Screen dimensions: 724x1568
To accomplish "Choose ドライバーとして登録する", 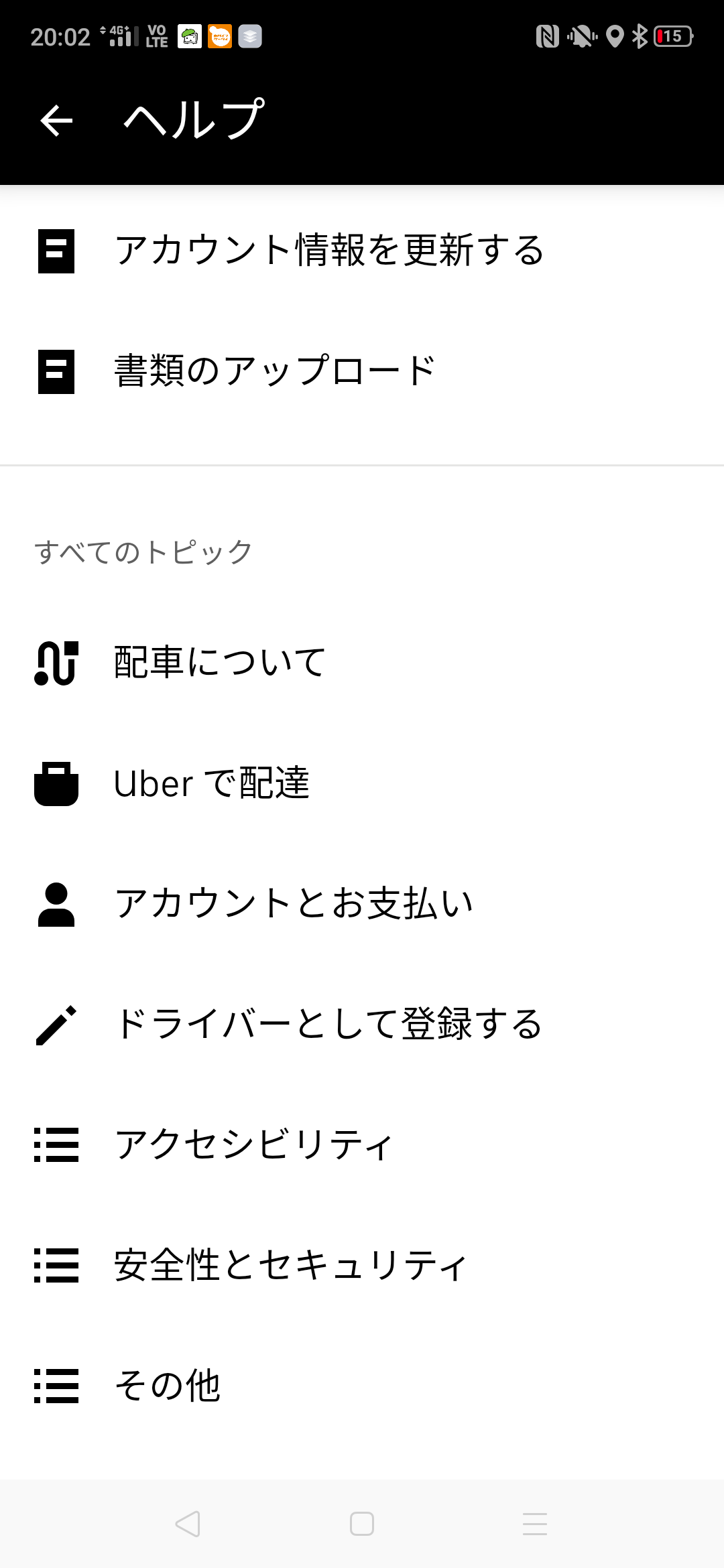I will [x=362, y=1025].
